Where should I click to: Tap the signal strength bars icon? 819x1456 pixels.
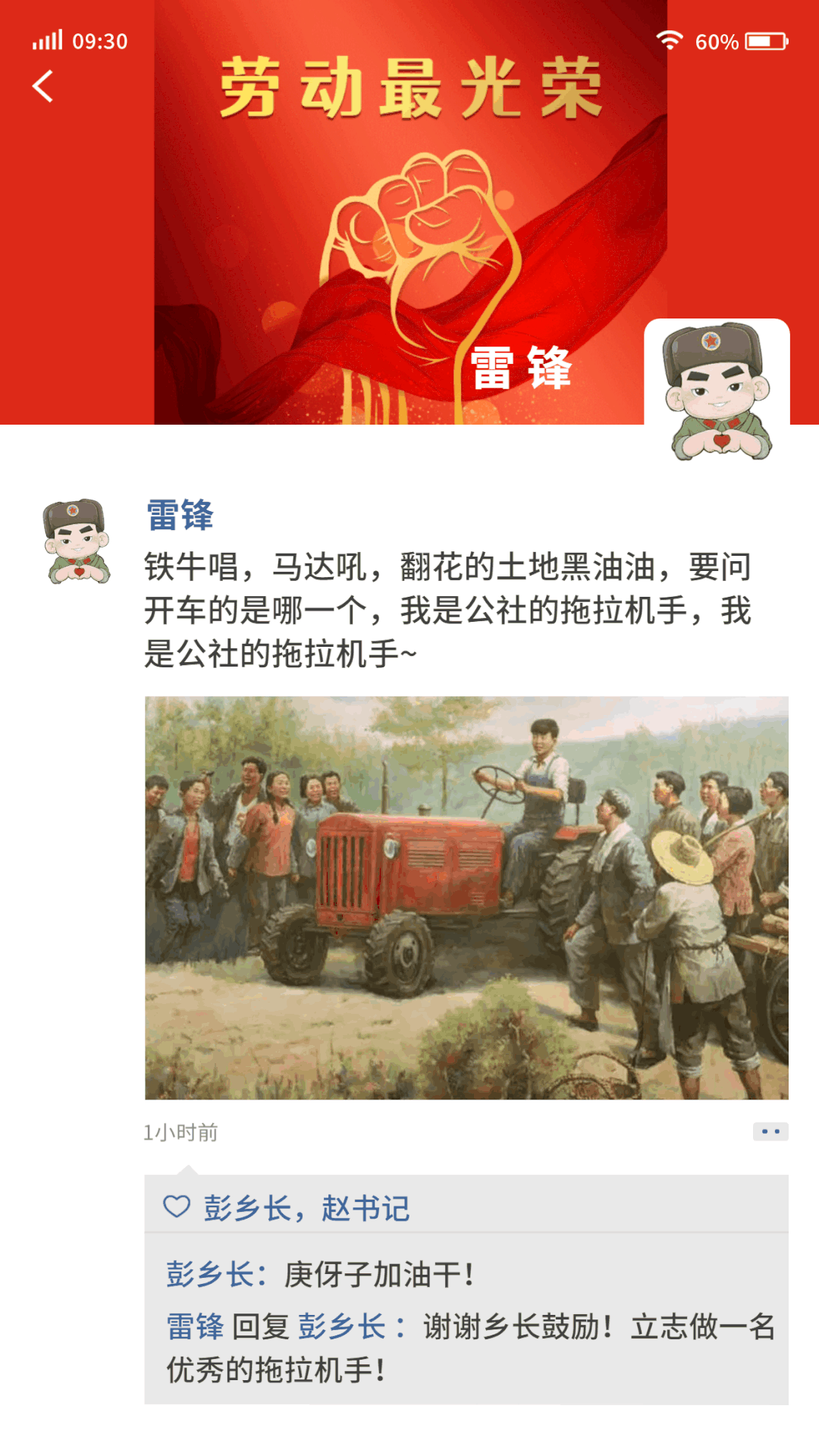[47, 42]
